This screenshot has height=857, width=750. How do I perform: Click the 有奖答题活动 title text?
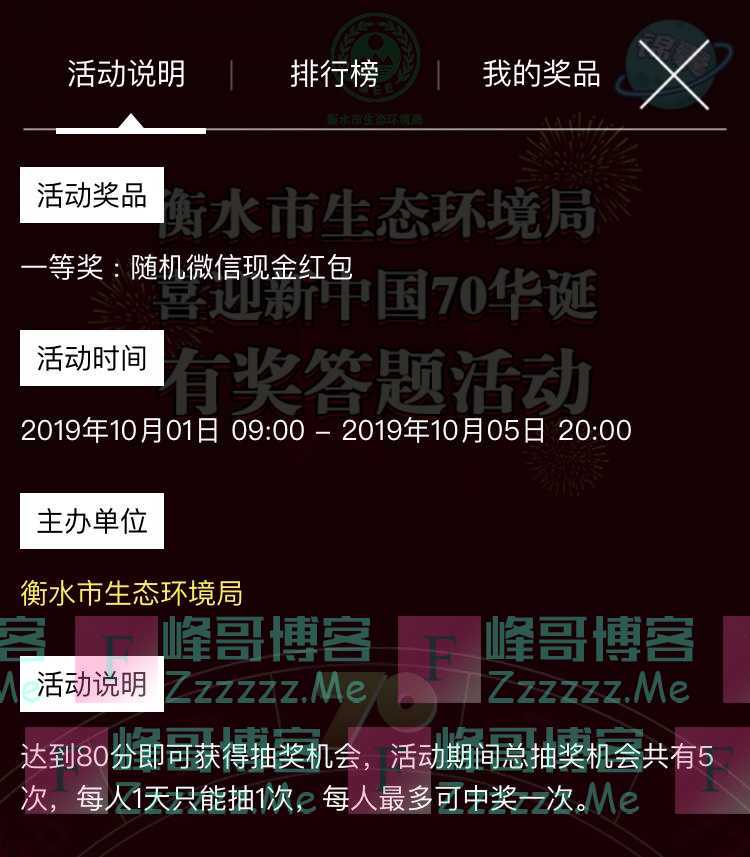(375, 372)
